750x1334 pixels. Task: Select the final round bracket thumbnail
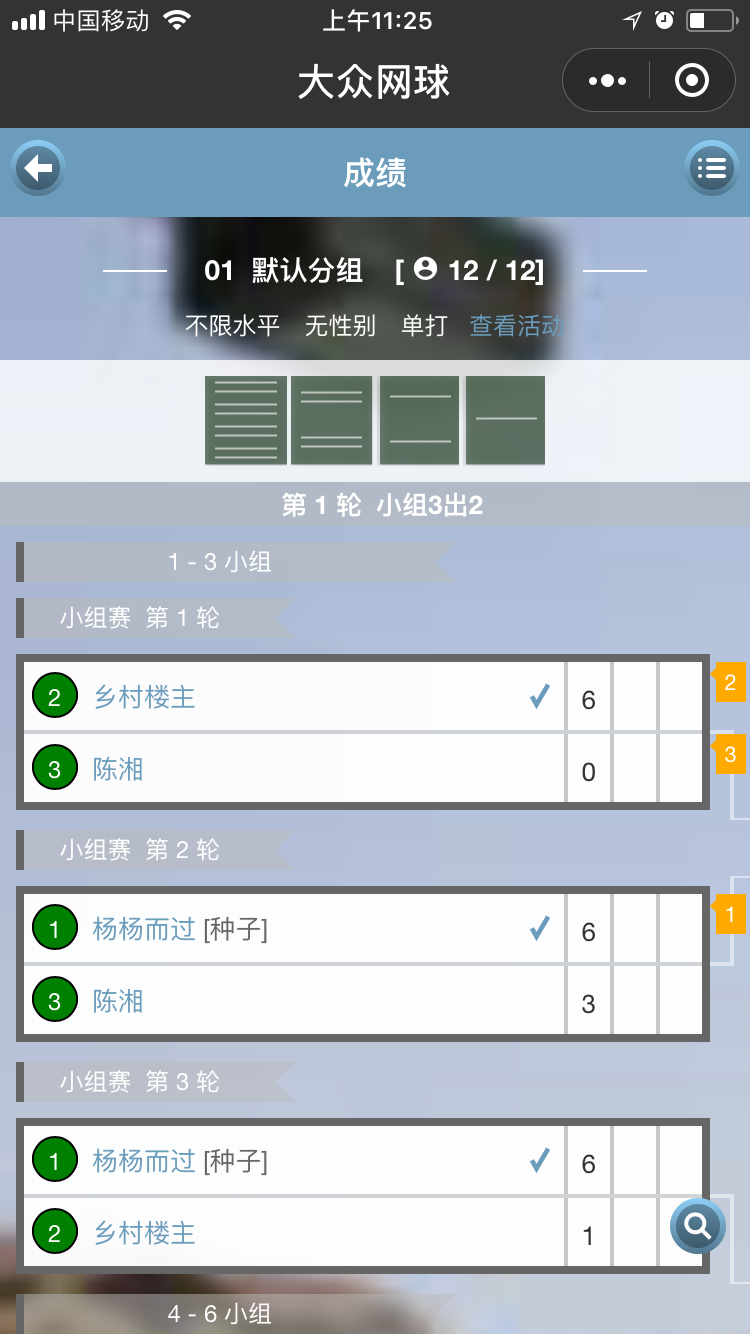point(505,420)
